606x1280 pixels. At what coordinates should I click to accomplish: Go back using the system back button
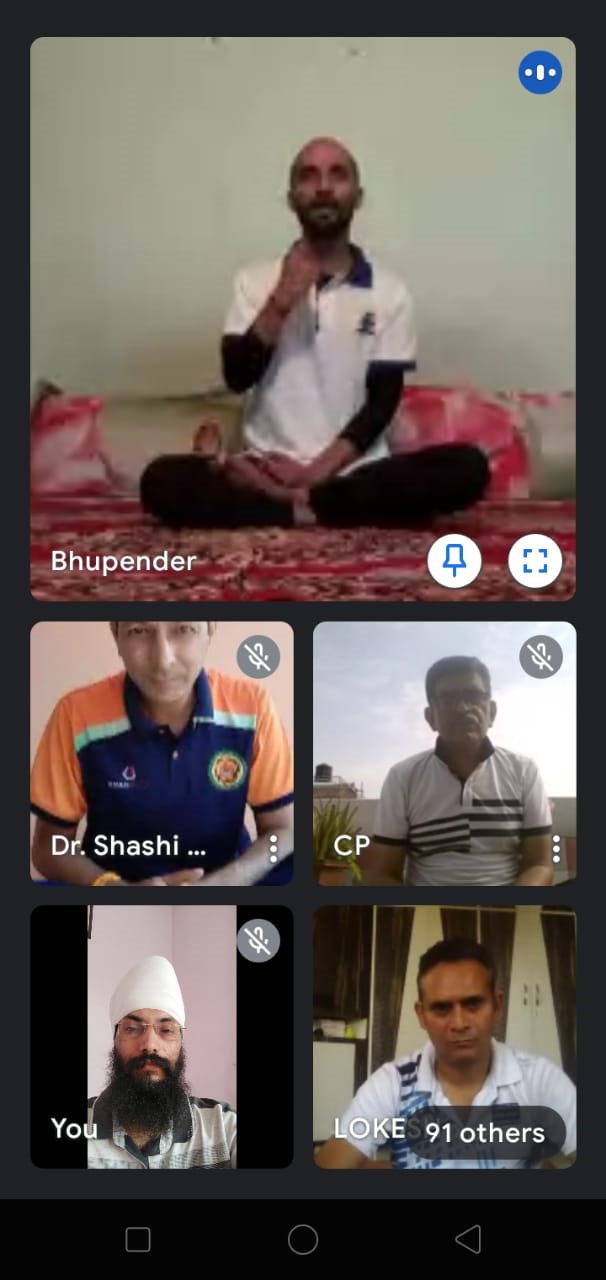pos(468,1240)
